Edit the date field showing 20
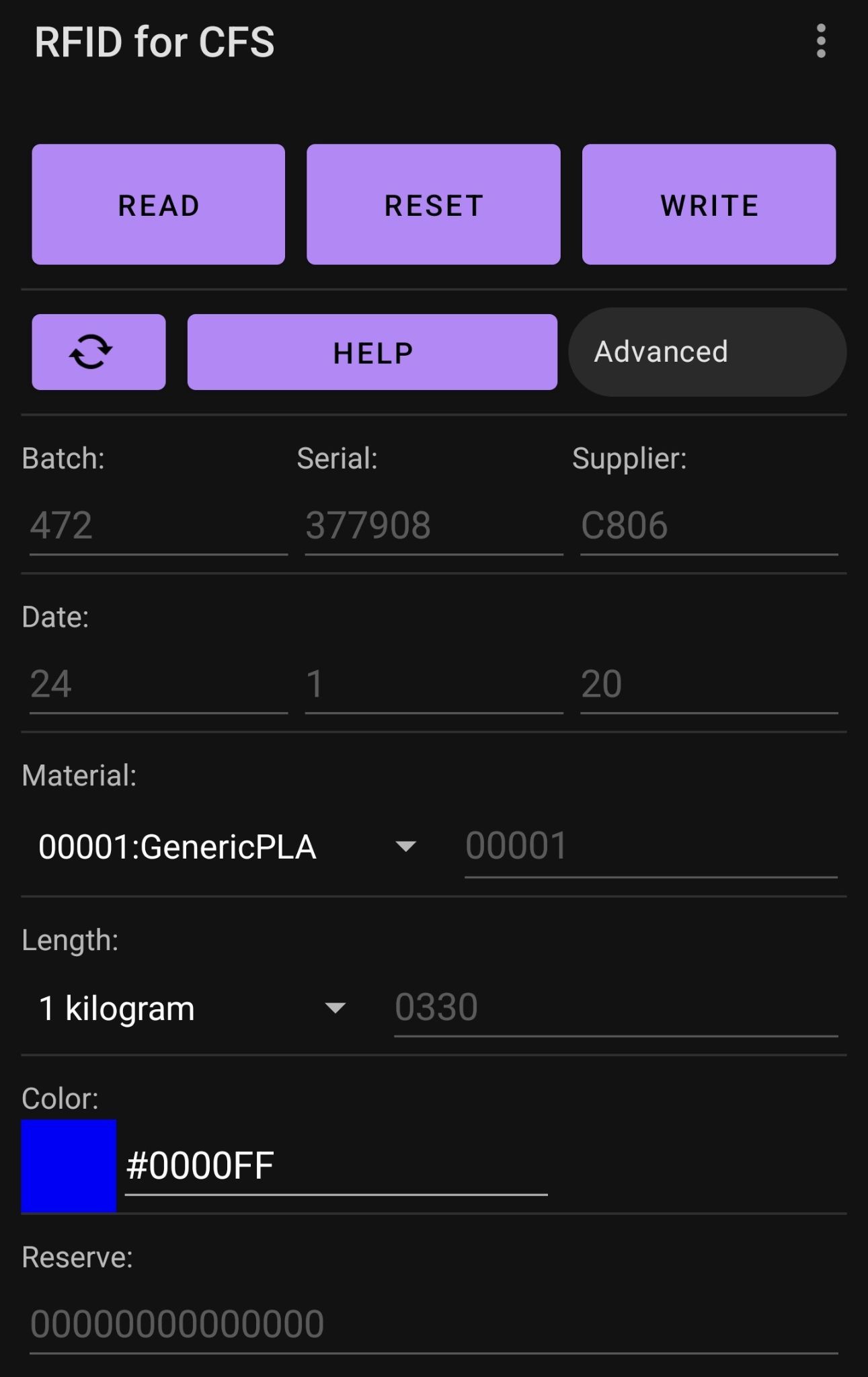 coord(709,684)
